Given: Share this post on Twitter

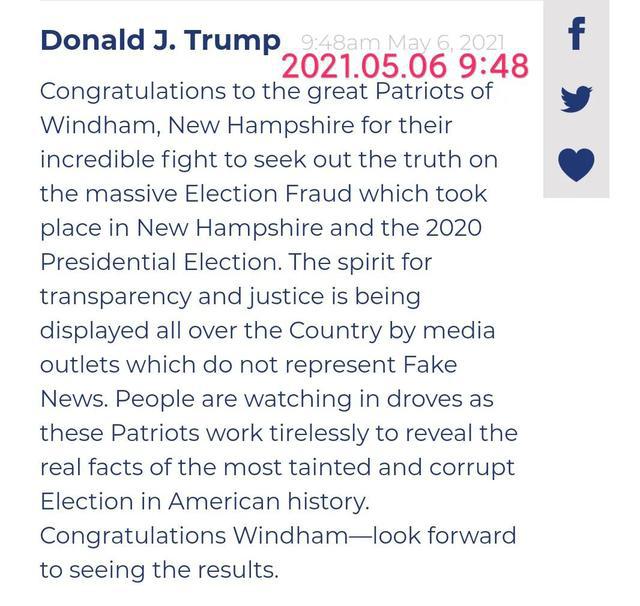Looking at the screenshot, I should click(x=576, y=99).
